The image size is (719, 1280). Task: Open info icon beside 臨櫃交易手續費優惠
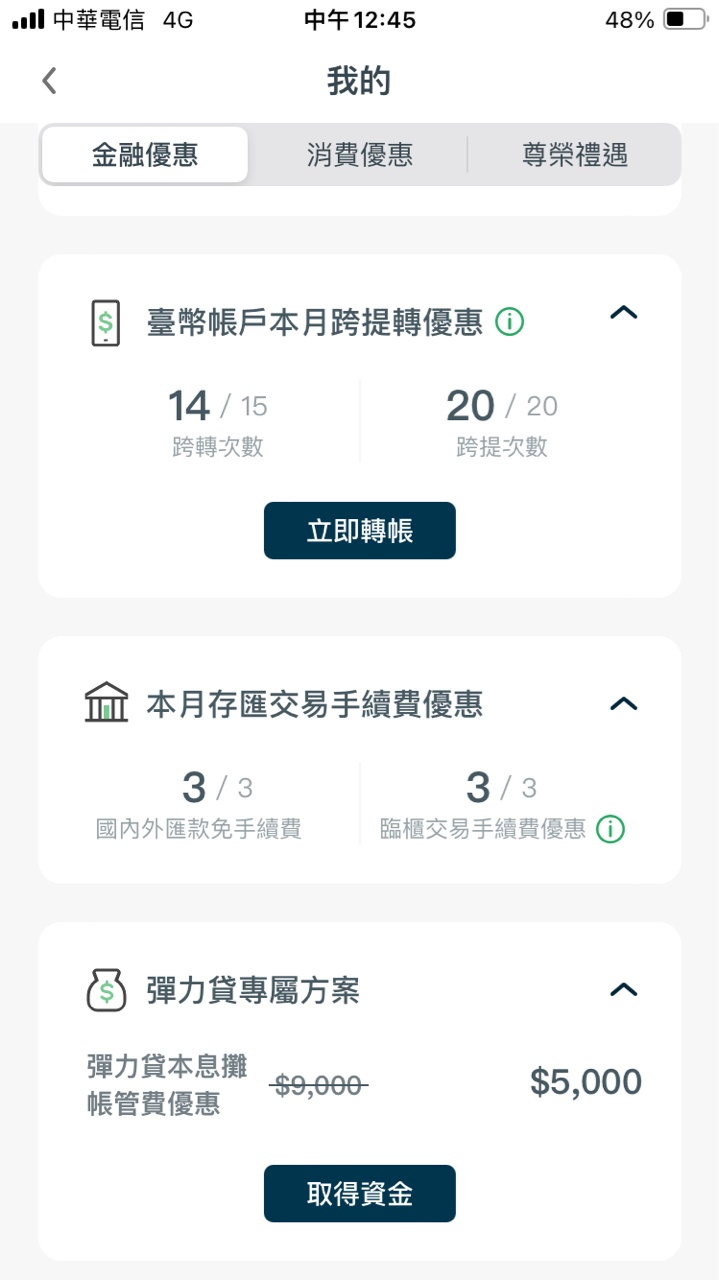coord(610,829)
